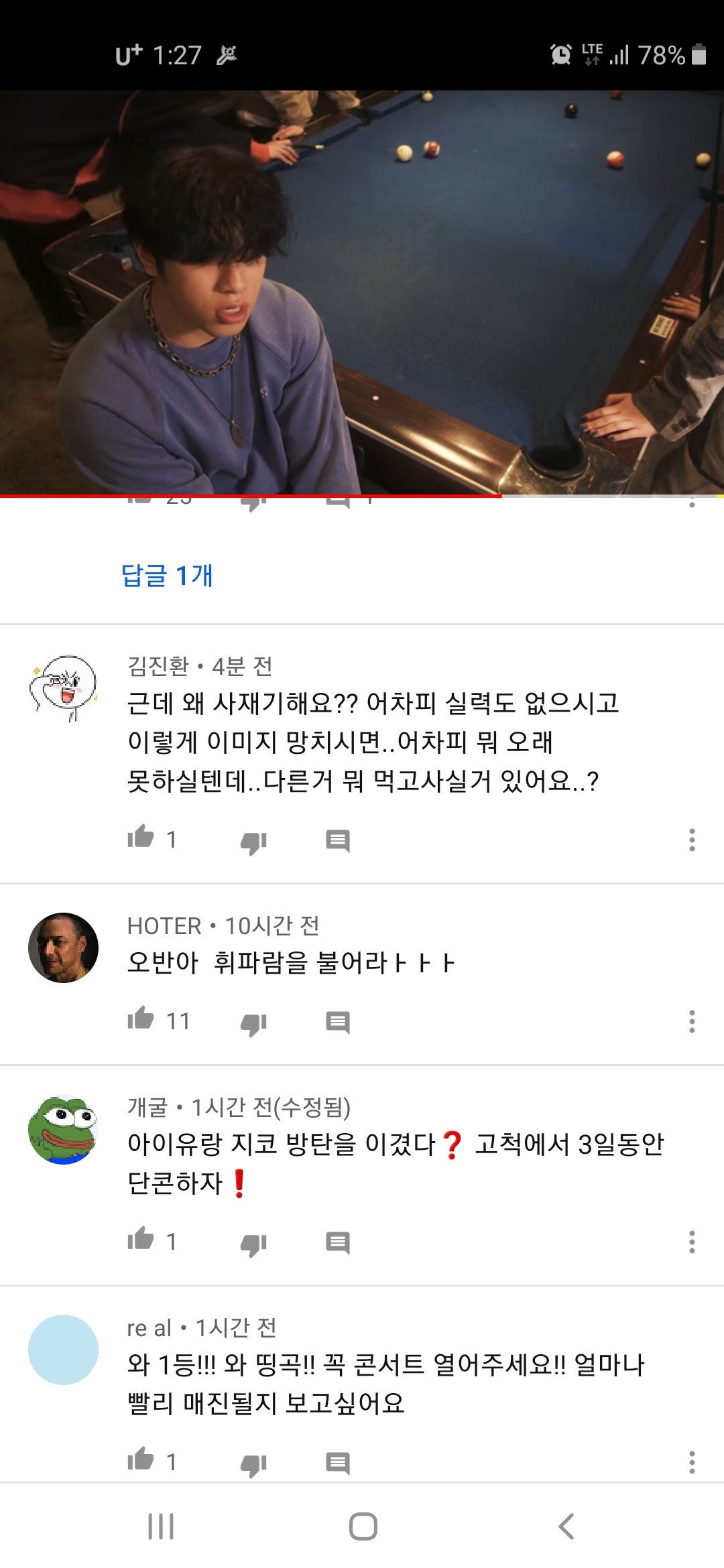
Task: Like HOTER's comment
Action: pos(141,1020)
